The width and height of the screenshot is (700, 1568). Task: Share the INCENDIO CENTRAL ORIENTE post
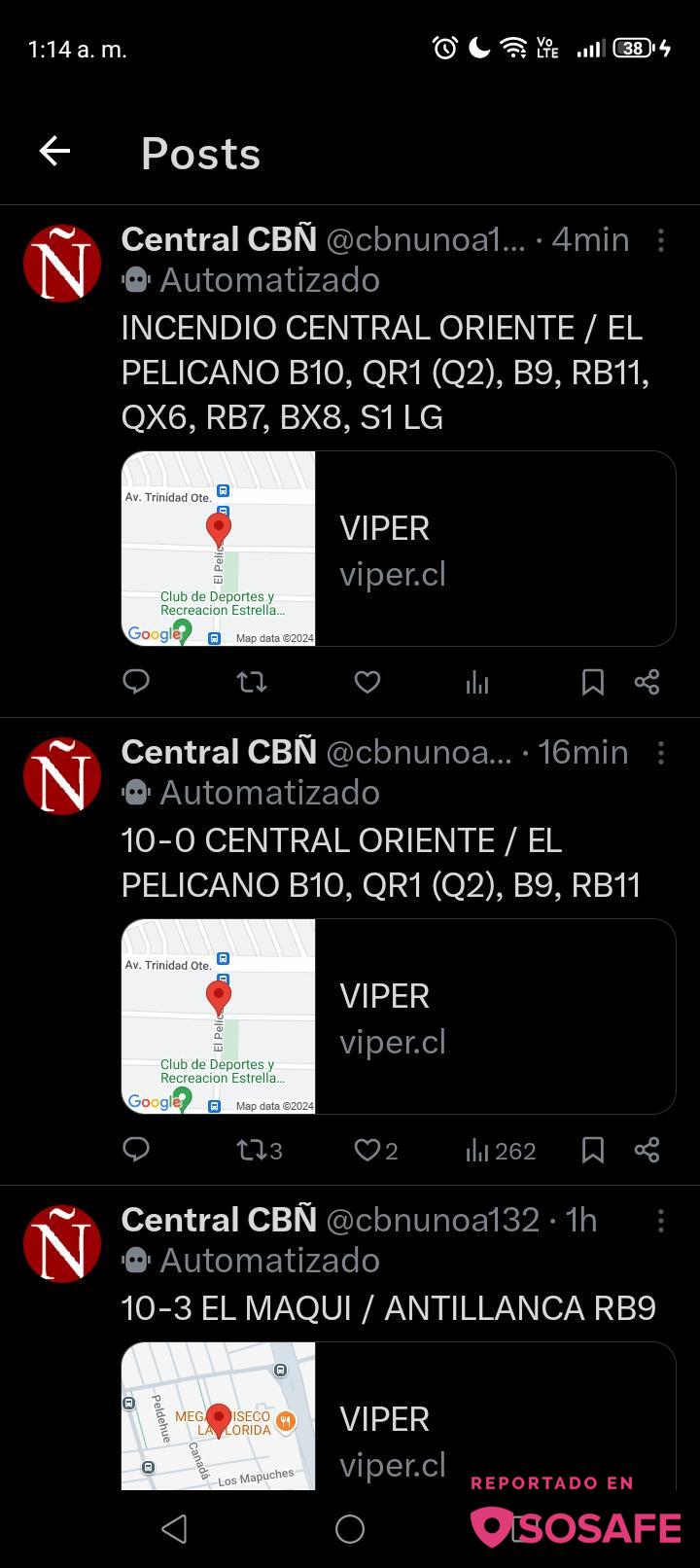pos(647,683)
